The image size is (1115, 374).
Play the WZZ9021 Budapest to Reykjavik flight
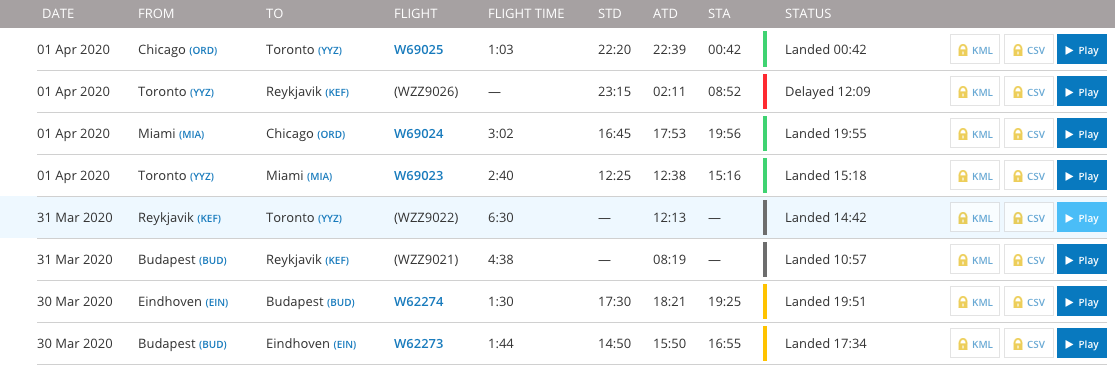1082,260
